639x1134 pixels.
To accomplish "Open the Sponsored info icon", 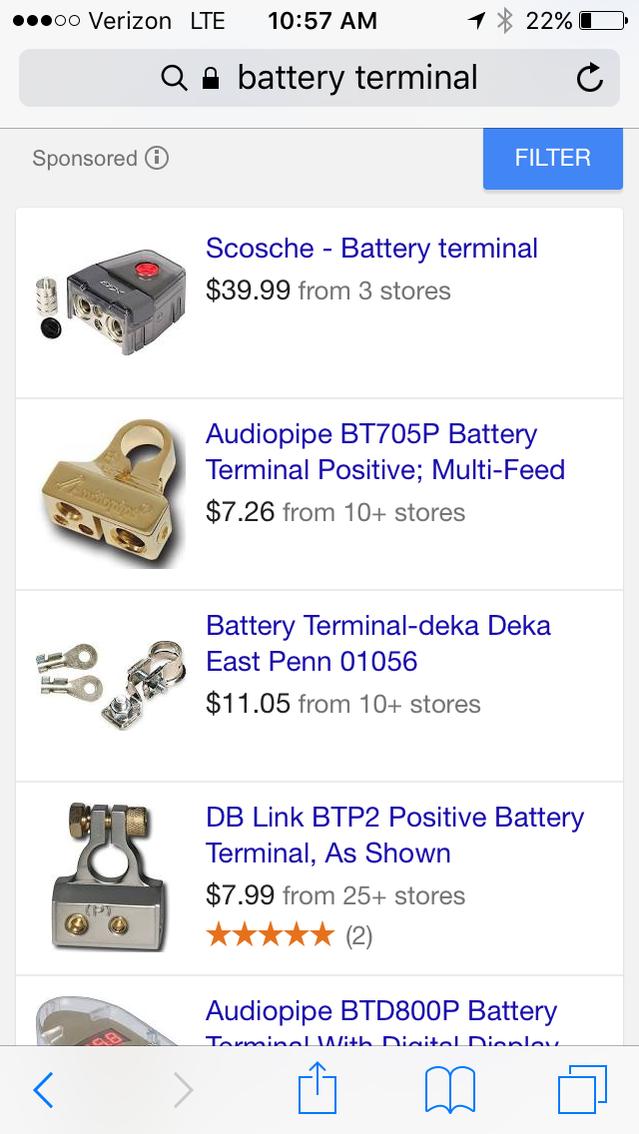I will (157, 158).
